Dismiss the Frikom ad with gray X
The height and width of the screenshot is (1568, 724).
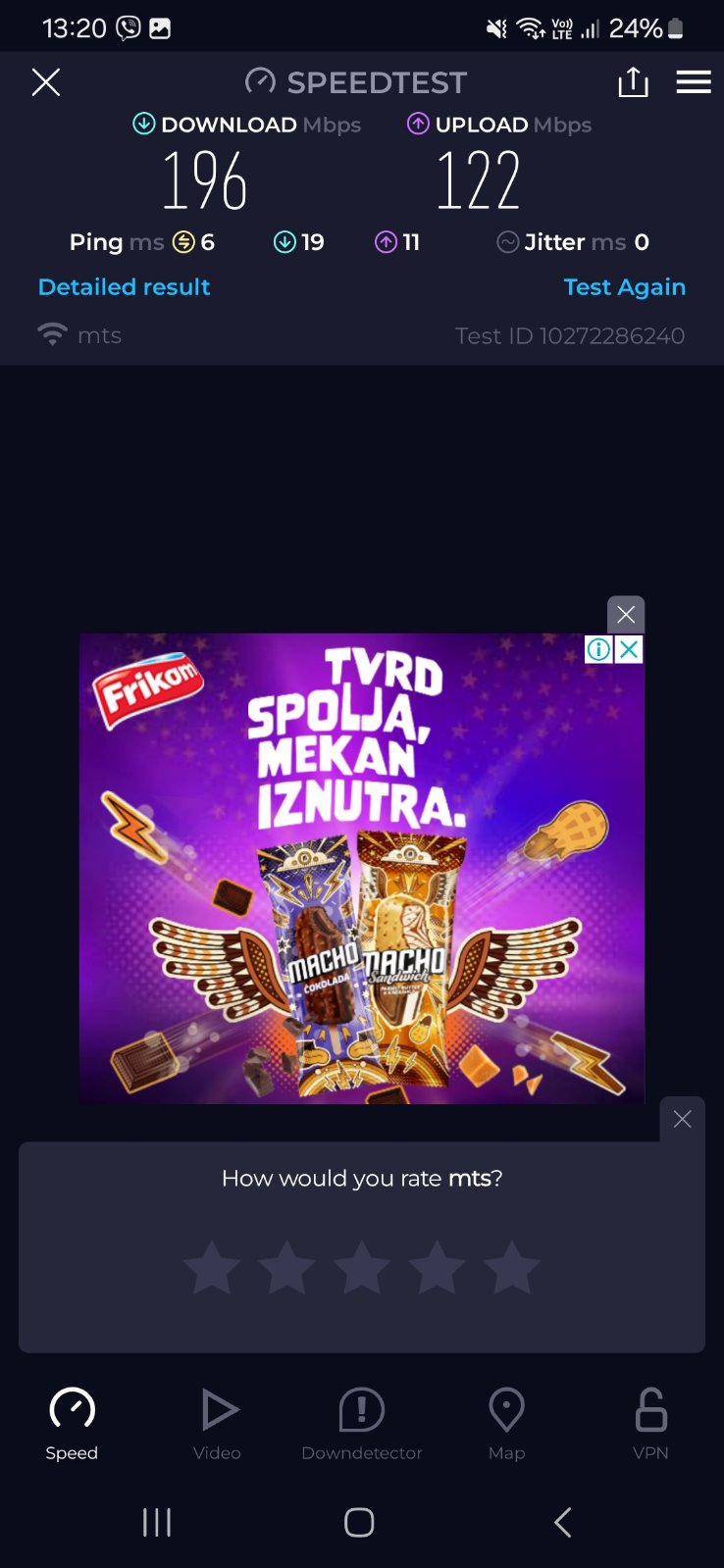pos(626,615)
